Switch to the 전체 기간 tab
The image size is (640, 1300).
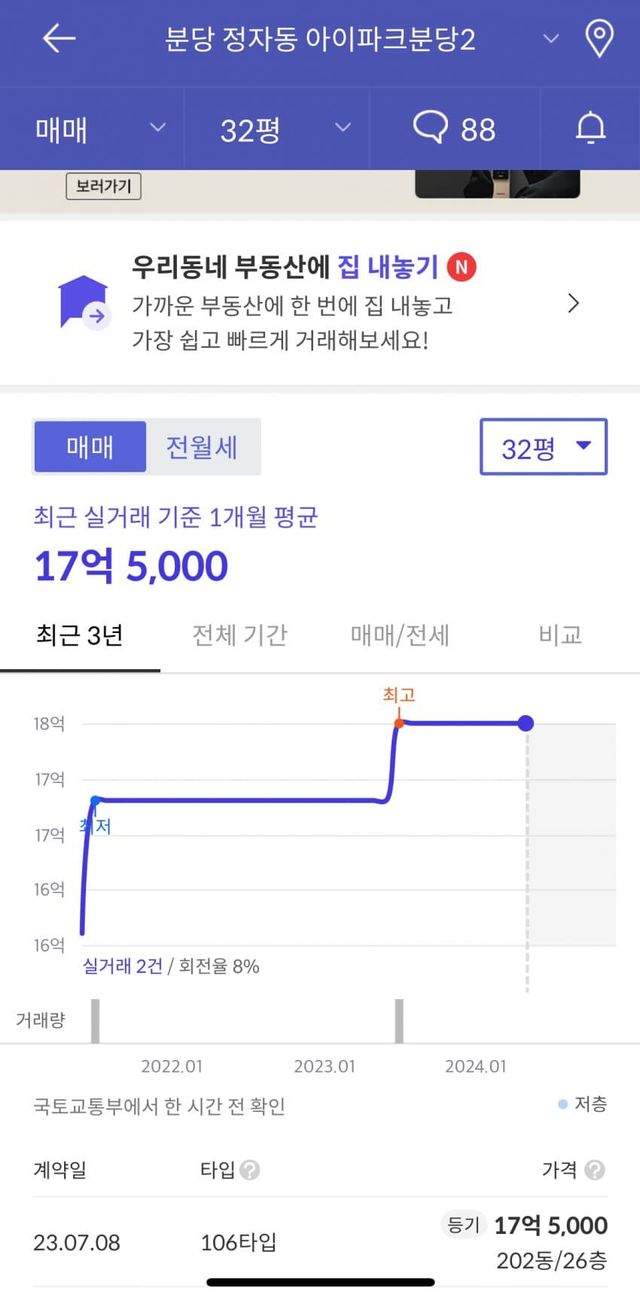pos(240,635)
